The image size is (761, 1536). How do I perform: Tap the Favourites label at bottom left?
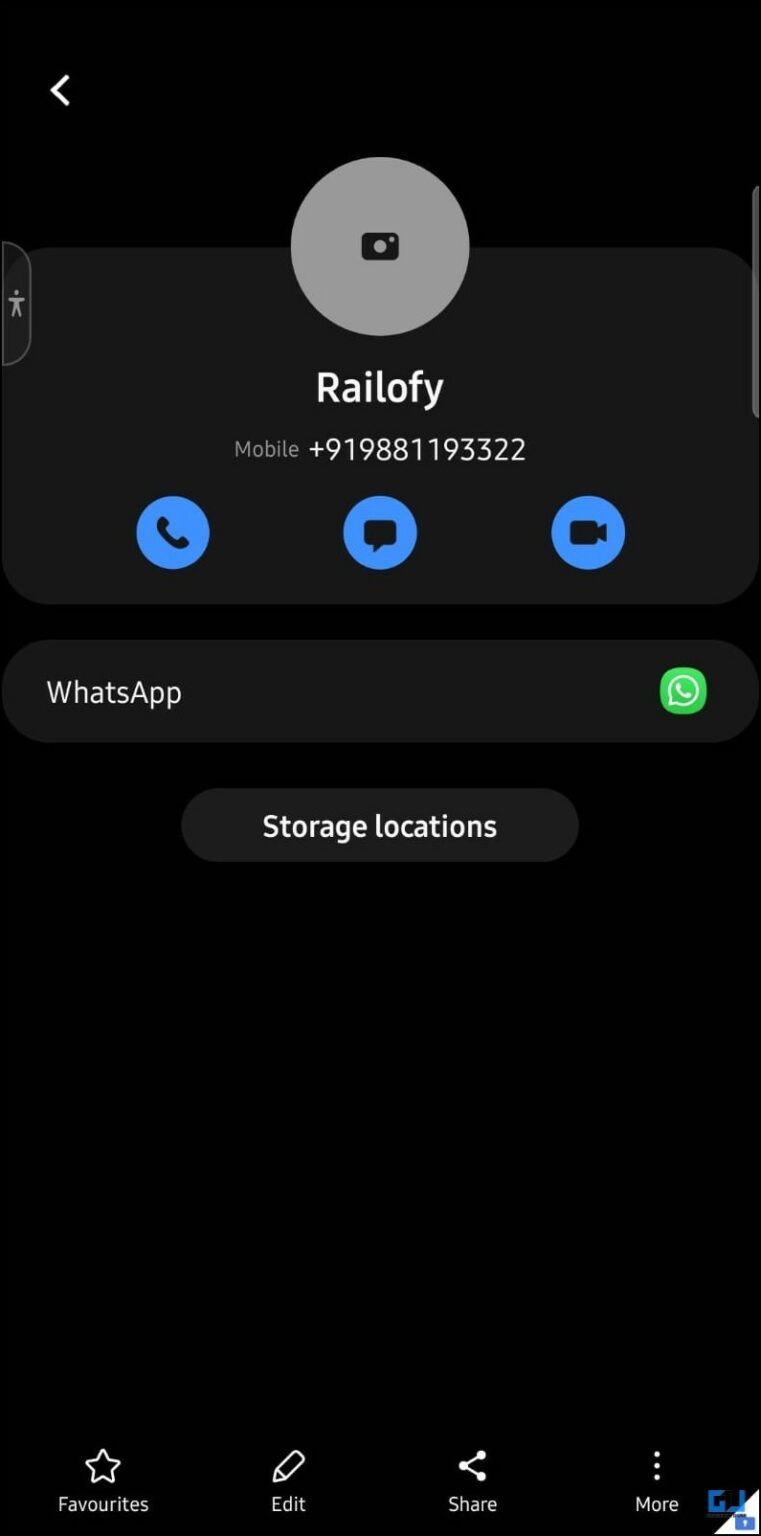[x=102, y=1503]
